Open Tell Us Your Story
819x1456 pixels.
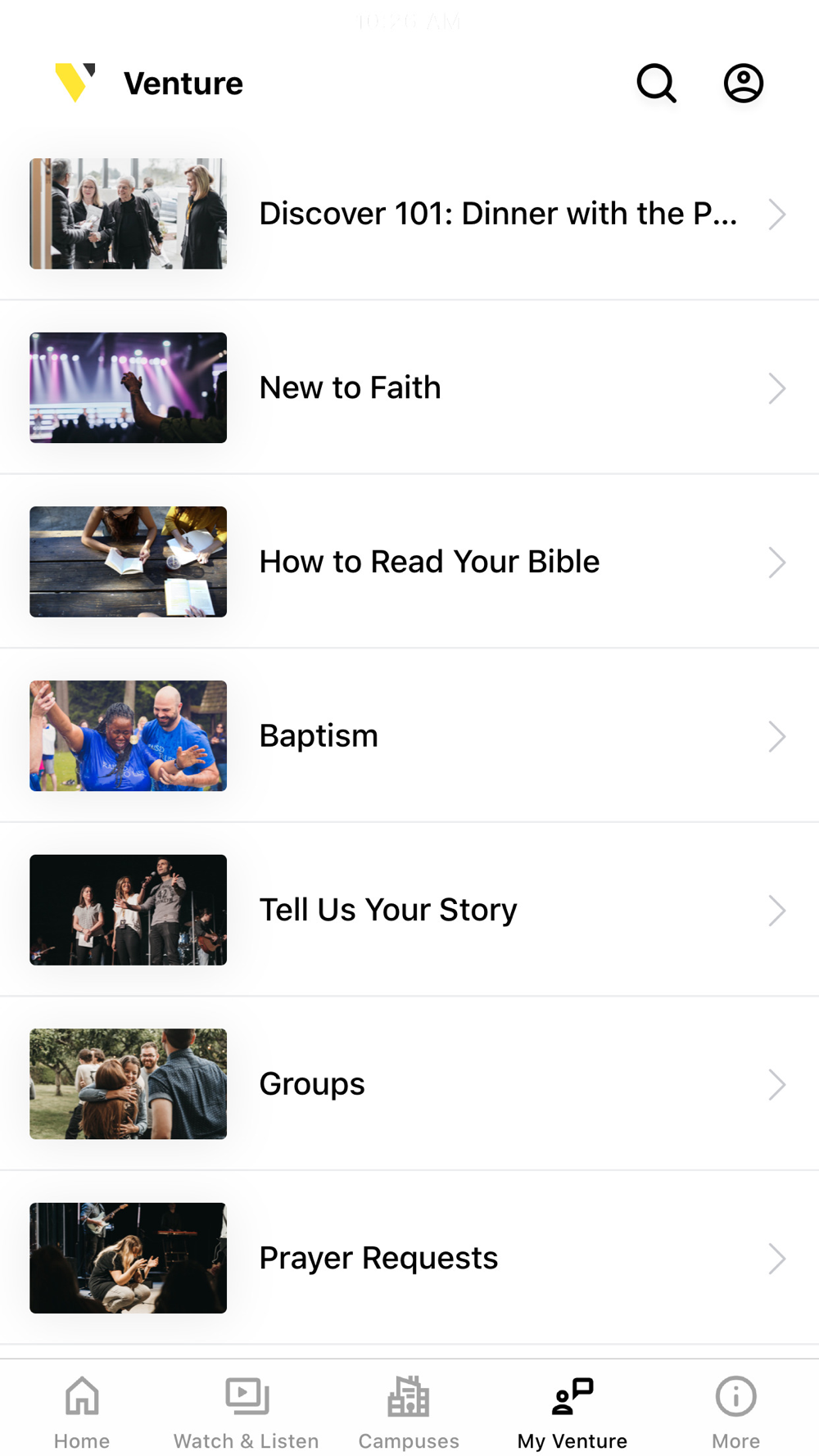click(409, 910)
